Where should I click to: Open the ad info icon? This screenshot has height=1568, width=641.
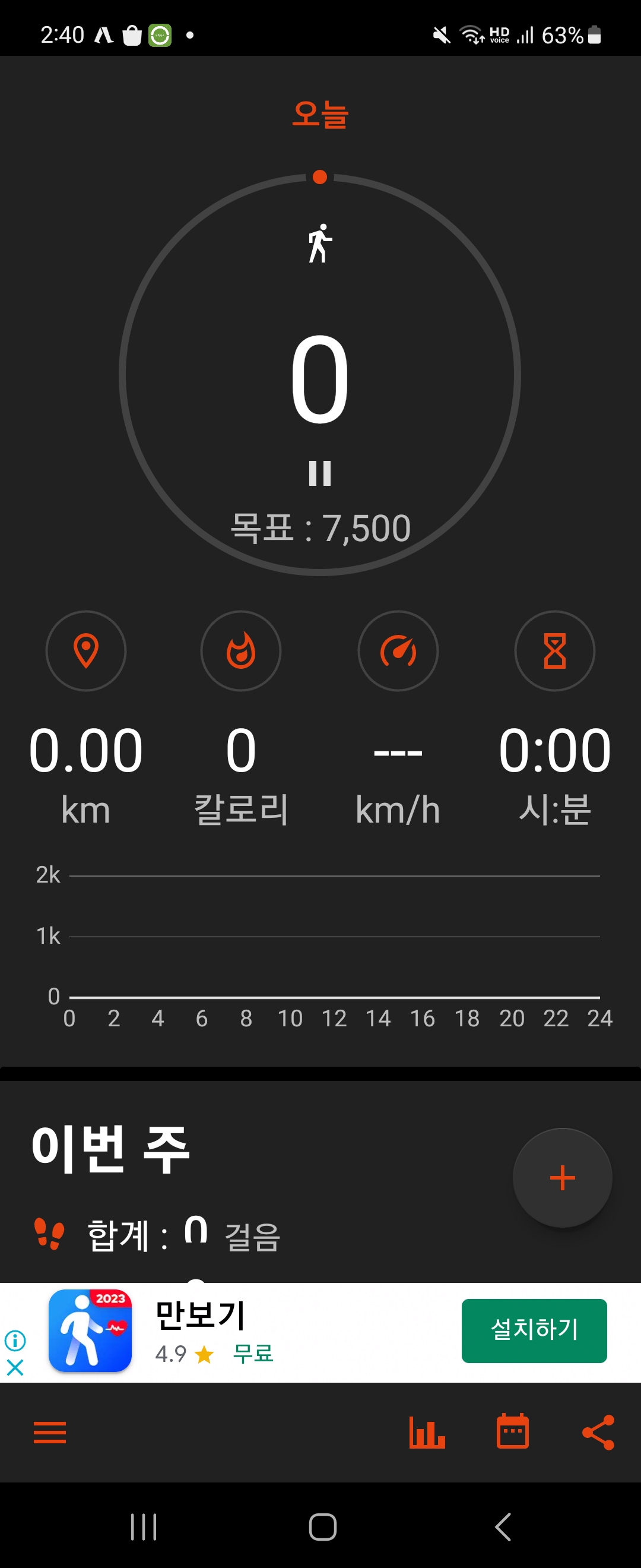15,1341
